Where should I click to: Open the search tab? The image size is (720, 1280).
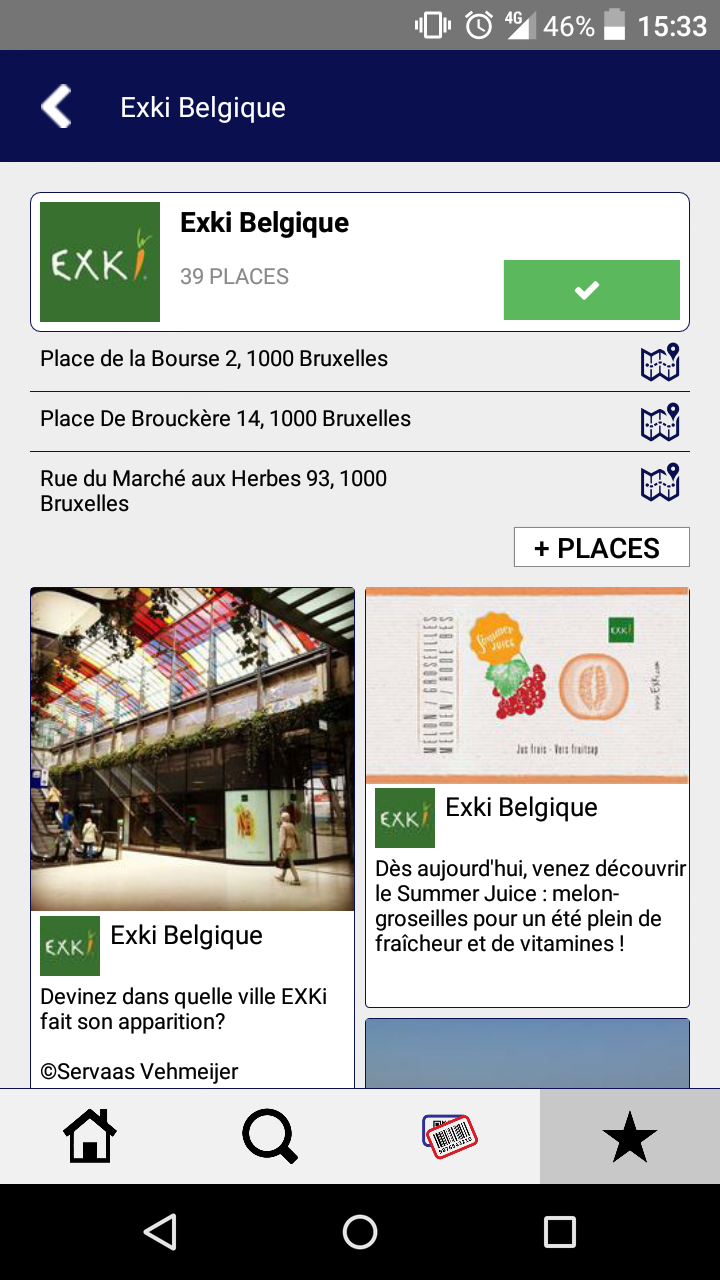270,1137
